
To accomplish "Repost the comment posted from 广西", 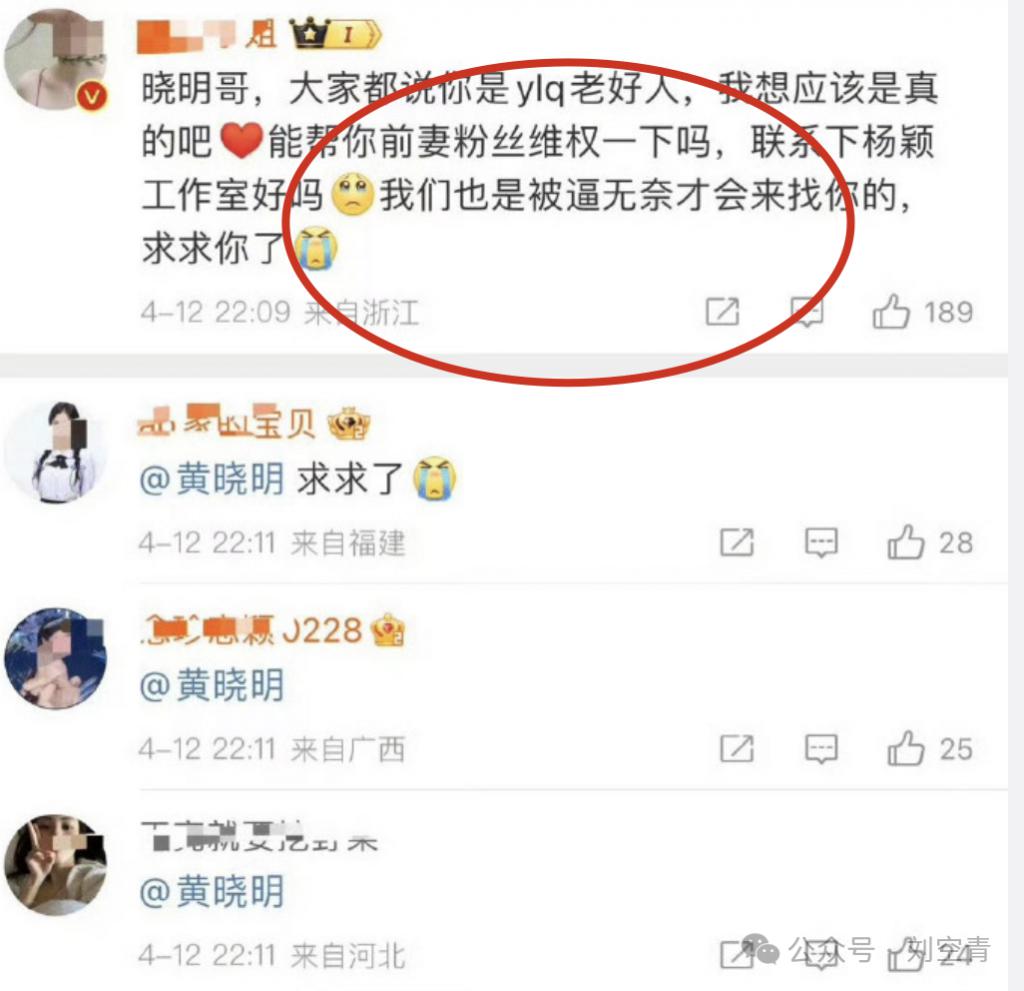I will (x=737, y=748).
